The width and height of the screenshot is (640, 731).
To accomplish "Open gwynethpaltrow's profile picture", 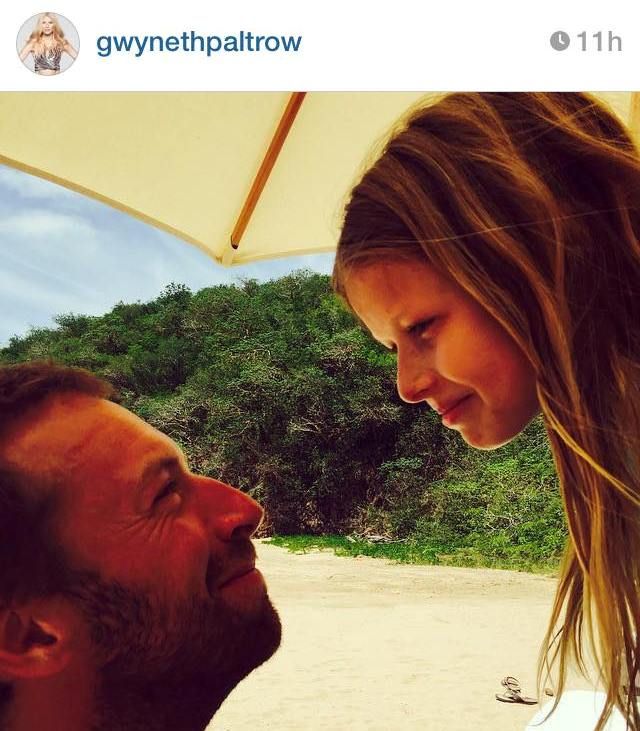I will pos(47,43).
